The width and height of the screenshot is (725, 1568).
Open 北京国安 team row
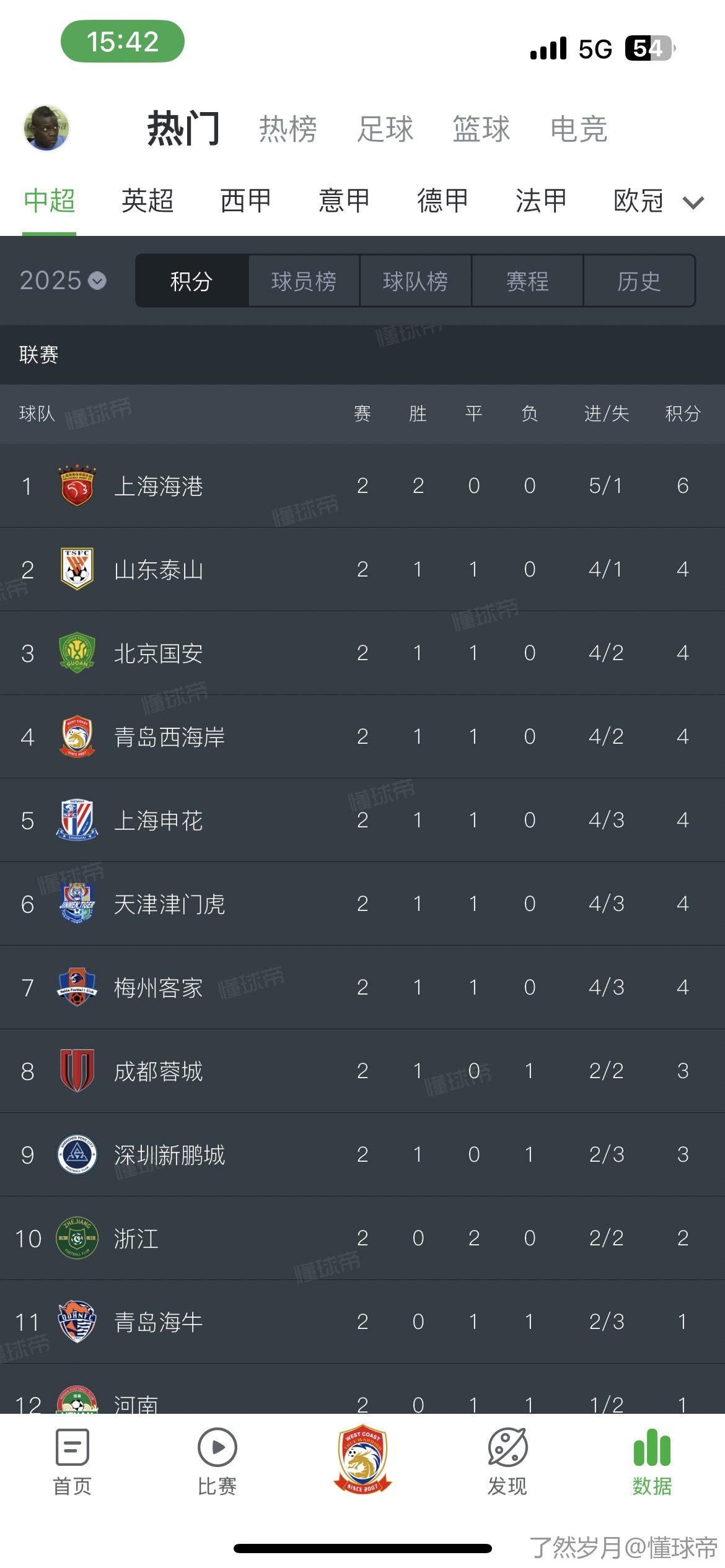point(362,653)
